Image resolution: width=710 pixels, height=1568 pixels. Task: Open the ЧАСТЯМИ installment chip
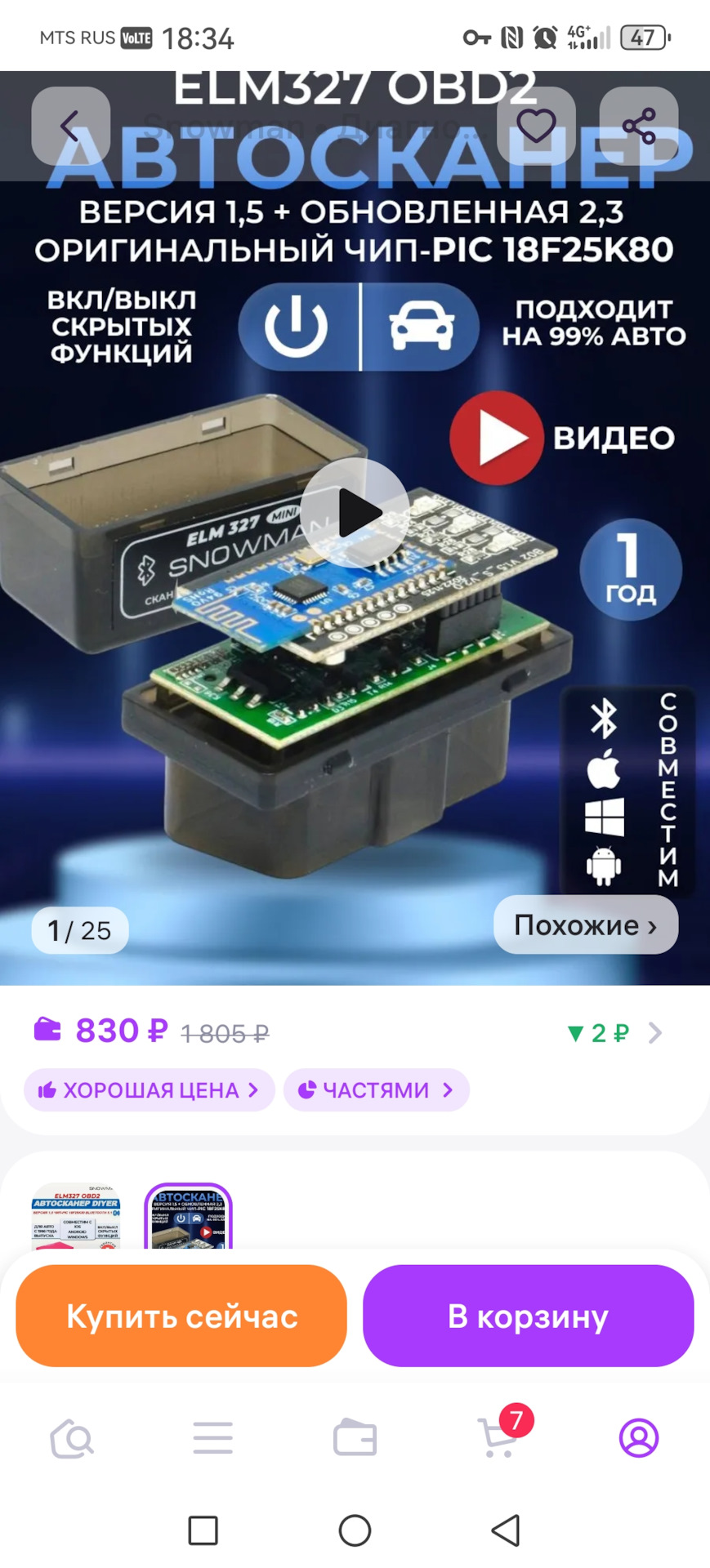click(376, 1090)
